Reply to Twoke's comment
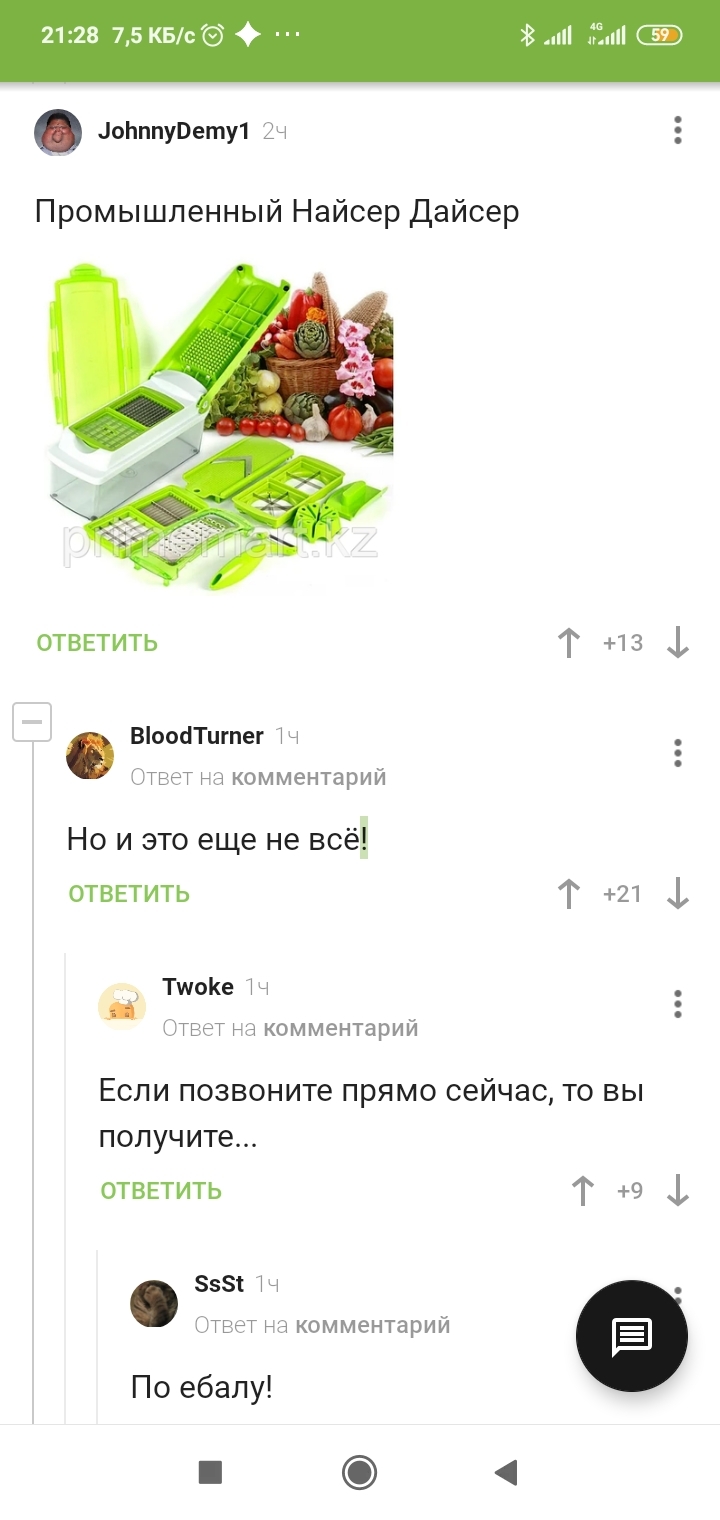The image size is (720, 1520). (161, 1190)
